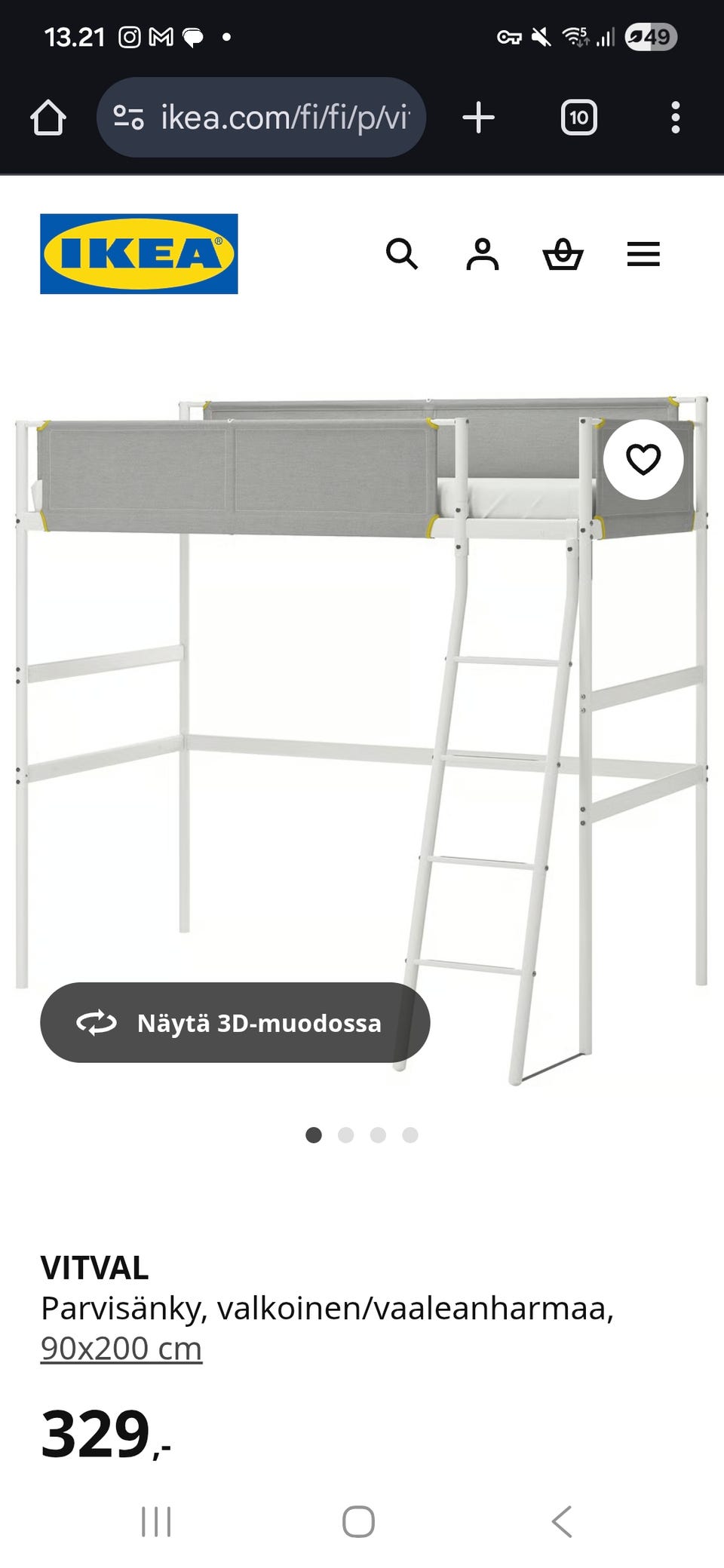Open the browser overflow menu
The height and width of the screenshot is (1568, 724).
[x=675, y=118]
